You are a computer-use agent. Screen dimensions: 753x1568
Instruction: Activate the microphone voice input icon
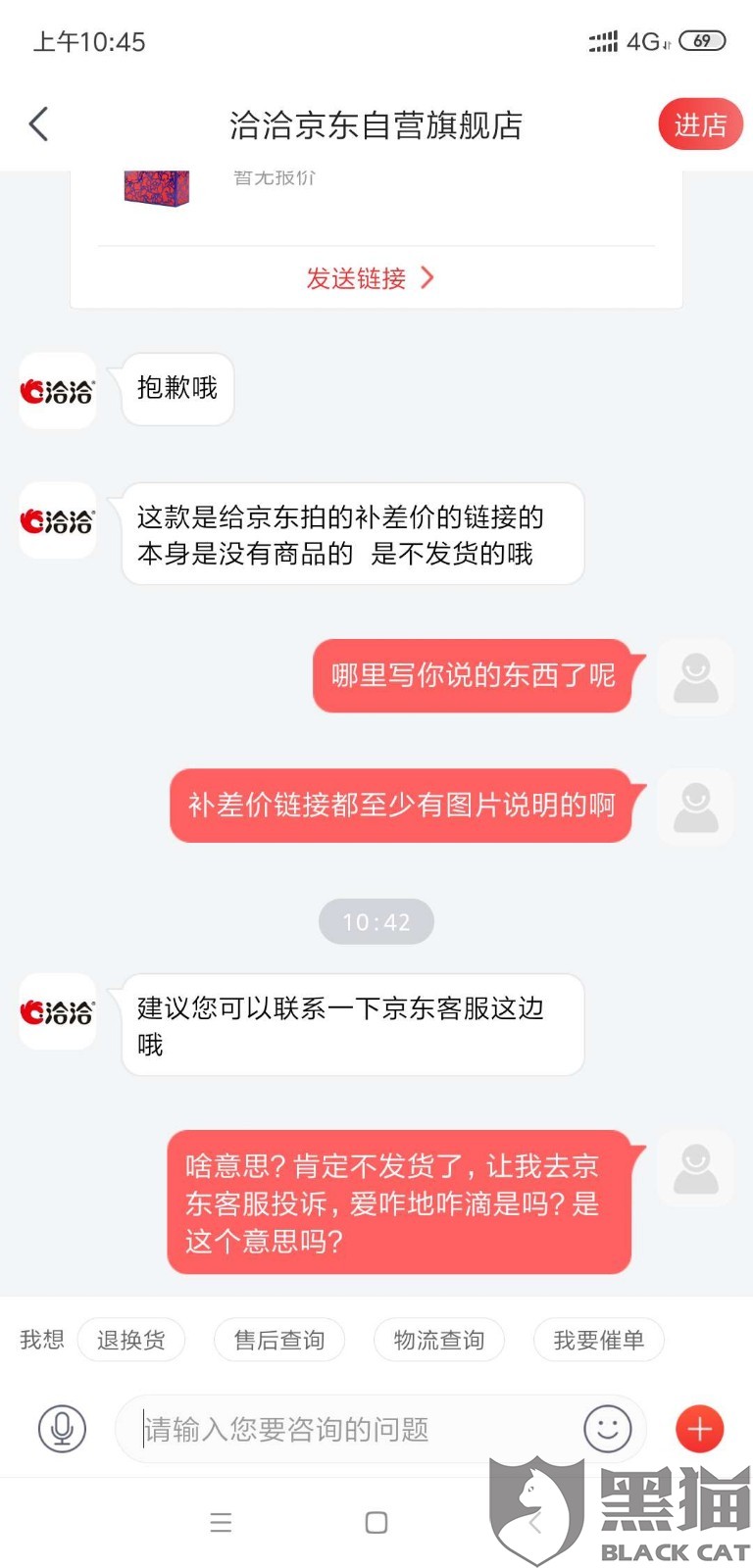click(x=62, y=1429)
